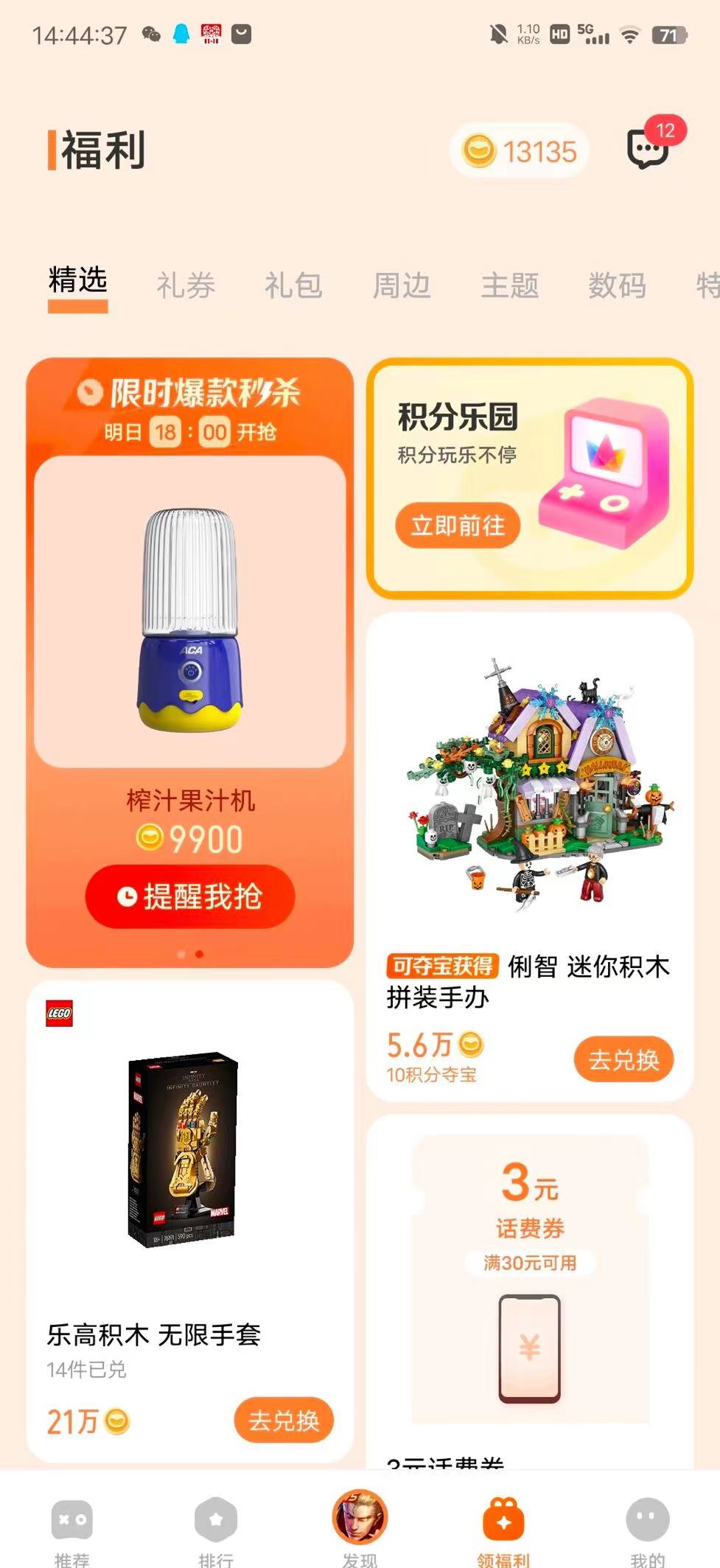
Task: Redeem the 俐智 迷你积木 with 去兑换
Action: point(623,1059)
